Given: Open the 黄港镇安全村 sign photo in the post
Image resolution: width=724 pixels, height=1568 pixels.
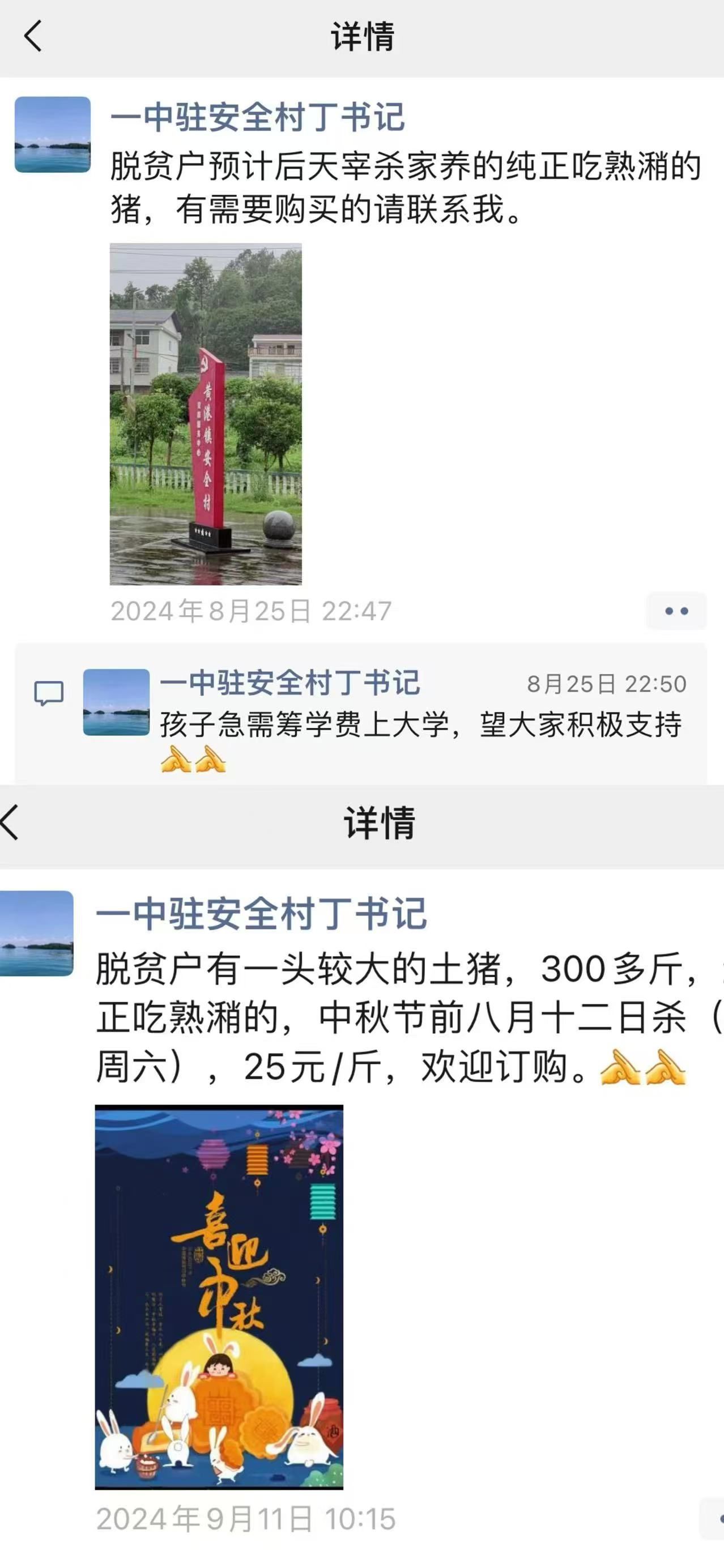Looking at the screenshot, I should [206, 414].
